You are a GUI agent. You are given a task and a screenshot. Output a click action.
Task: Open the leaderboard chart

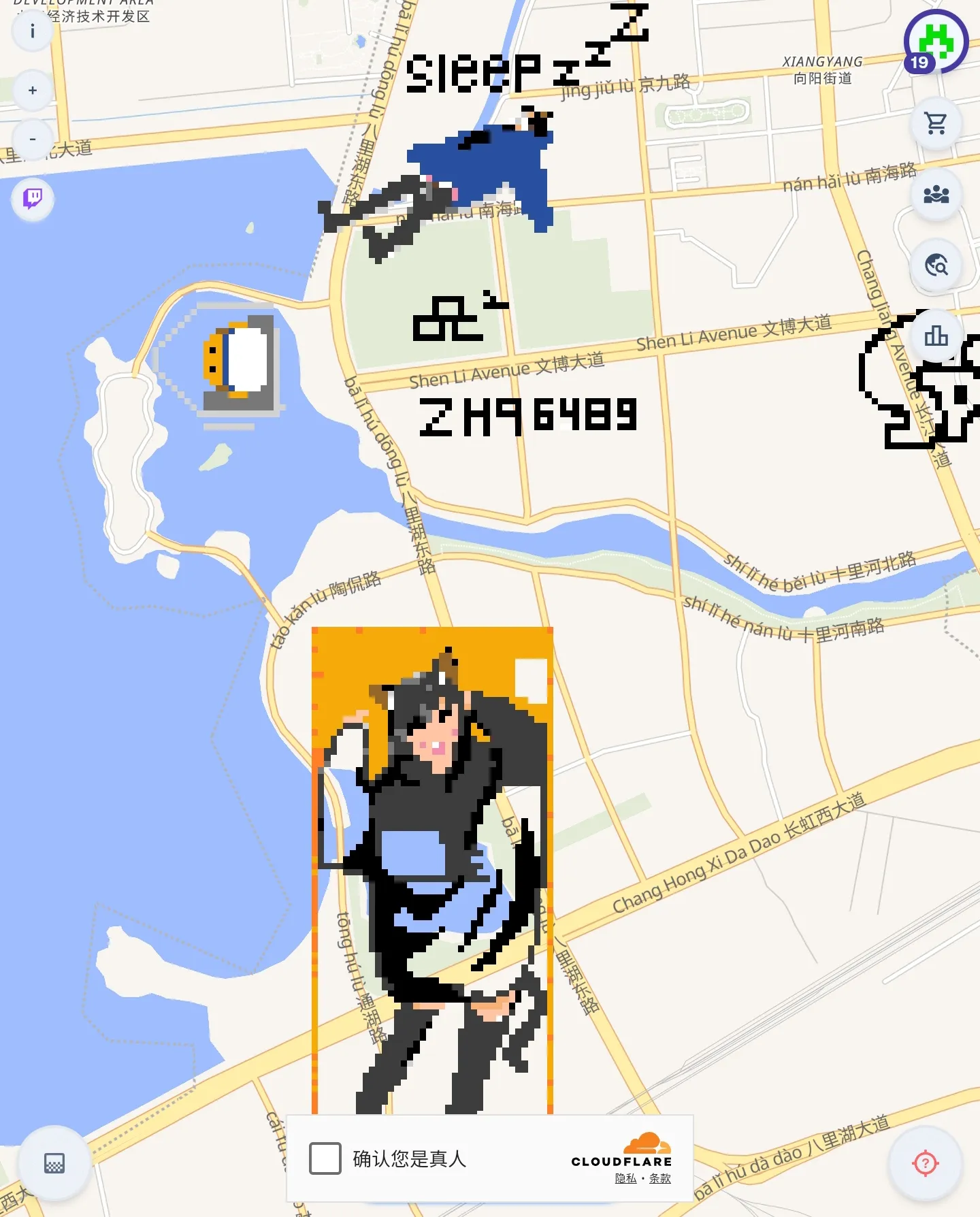point(936,335)
